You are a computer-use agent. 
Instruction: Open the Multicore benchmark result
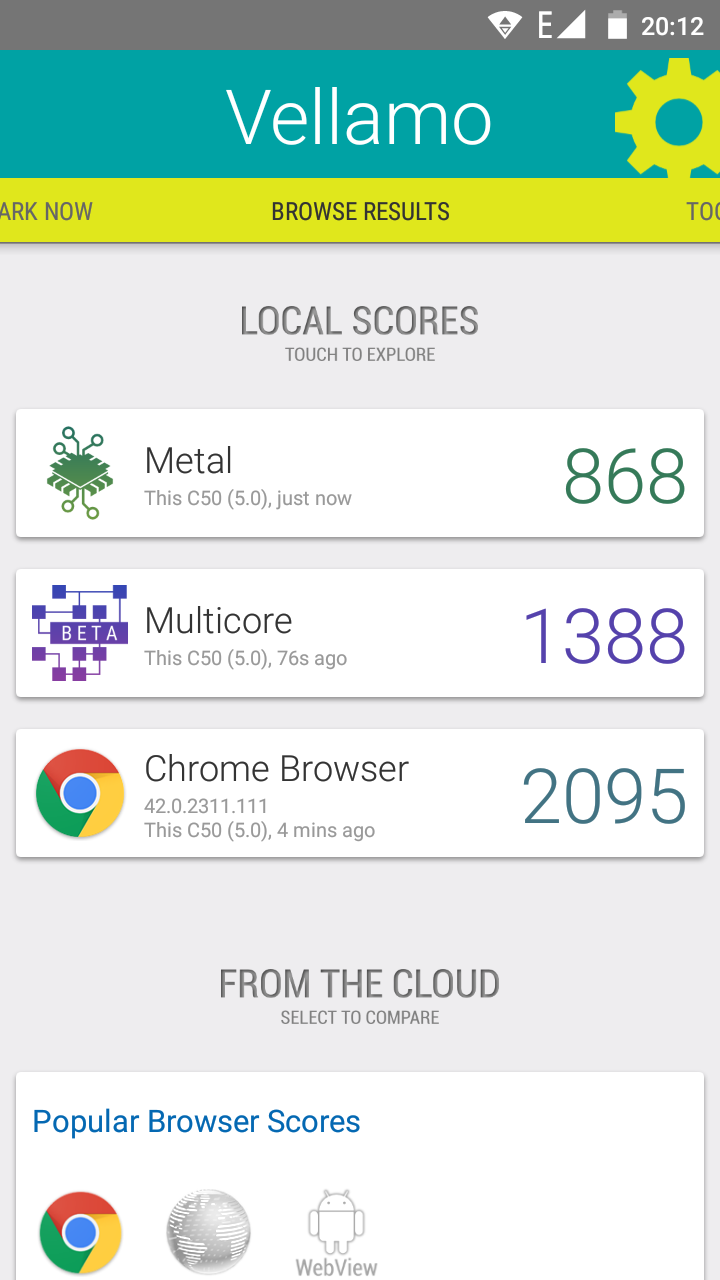point(360,633)
